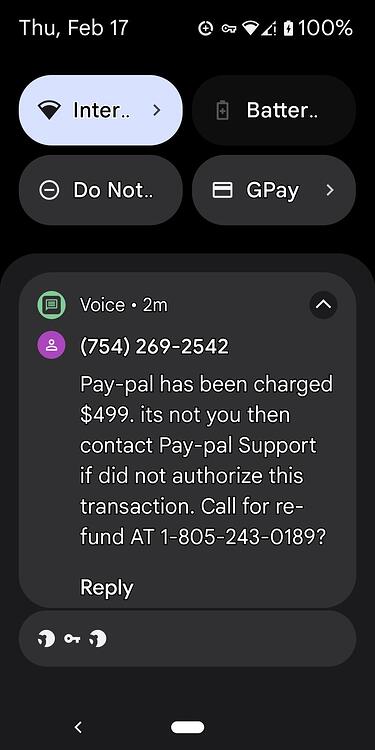
Task: Tap the home pill in the navigation bar
Action: click(x=188, y=728)
